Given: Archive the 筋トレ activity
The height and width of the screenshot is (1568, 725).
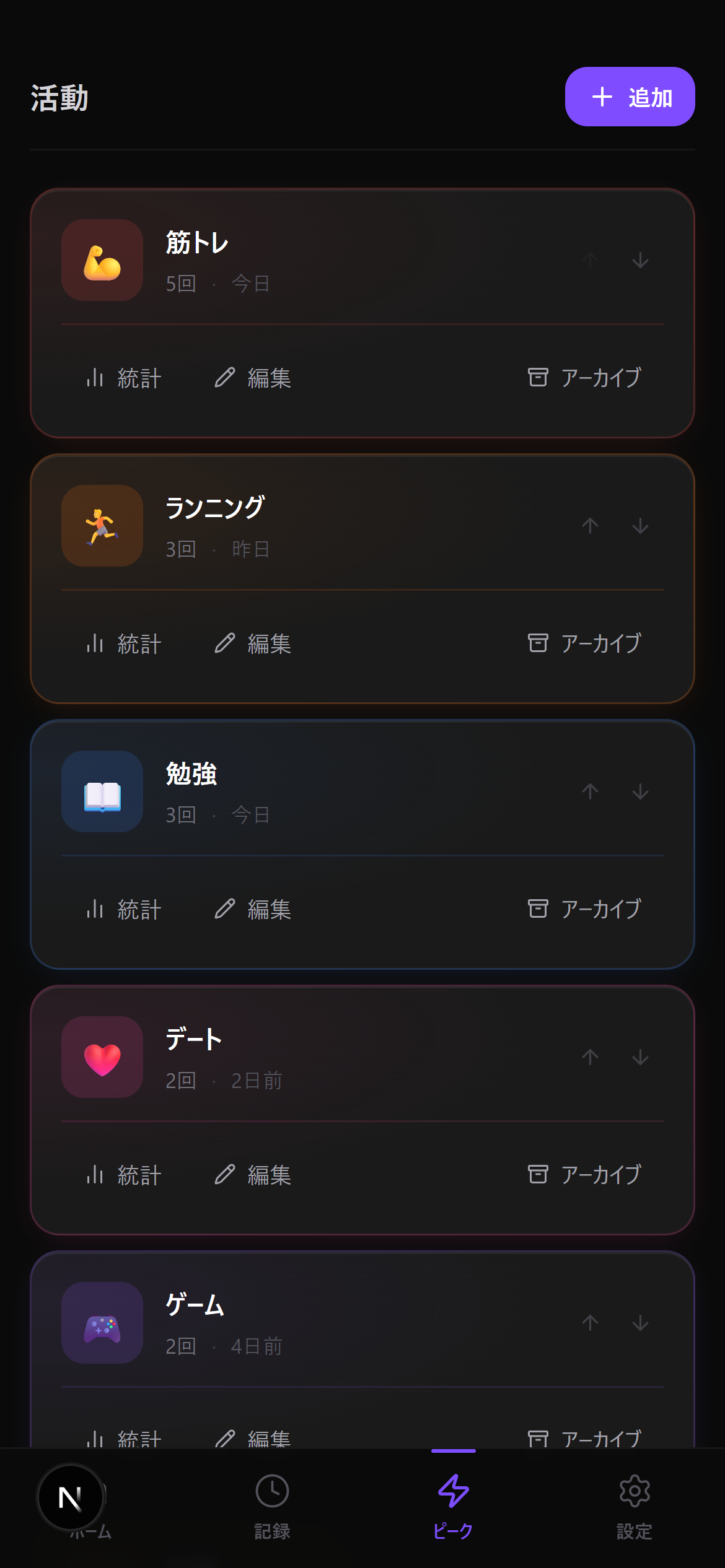Looking at the screenshot, I should (x=586, y=378).
